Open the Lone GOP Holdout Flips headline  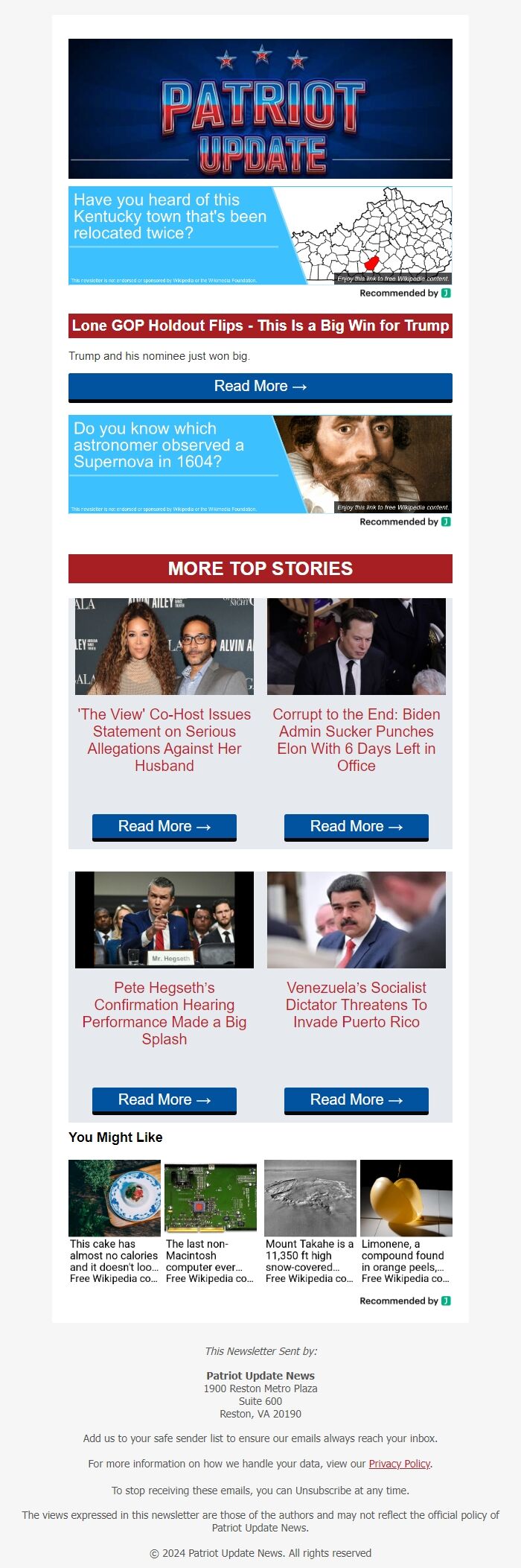pyautogui.click(x=260, y=326)
